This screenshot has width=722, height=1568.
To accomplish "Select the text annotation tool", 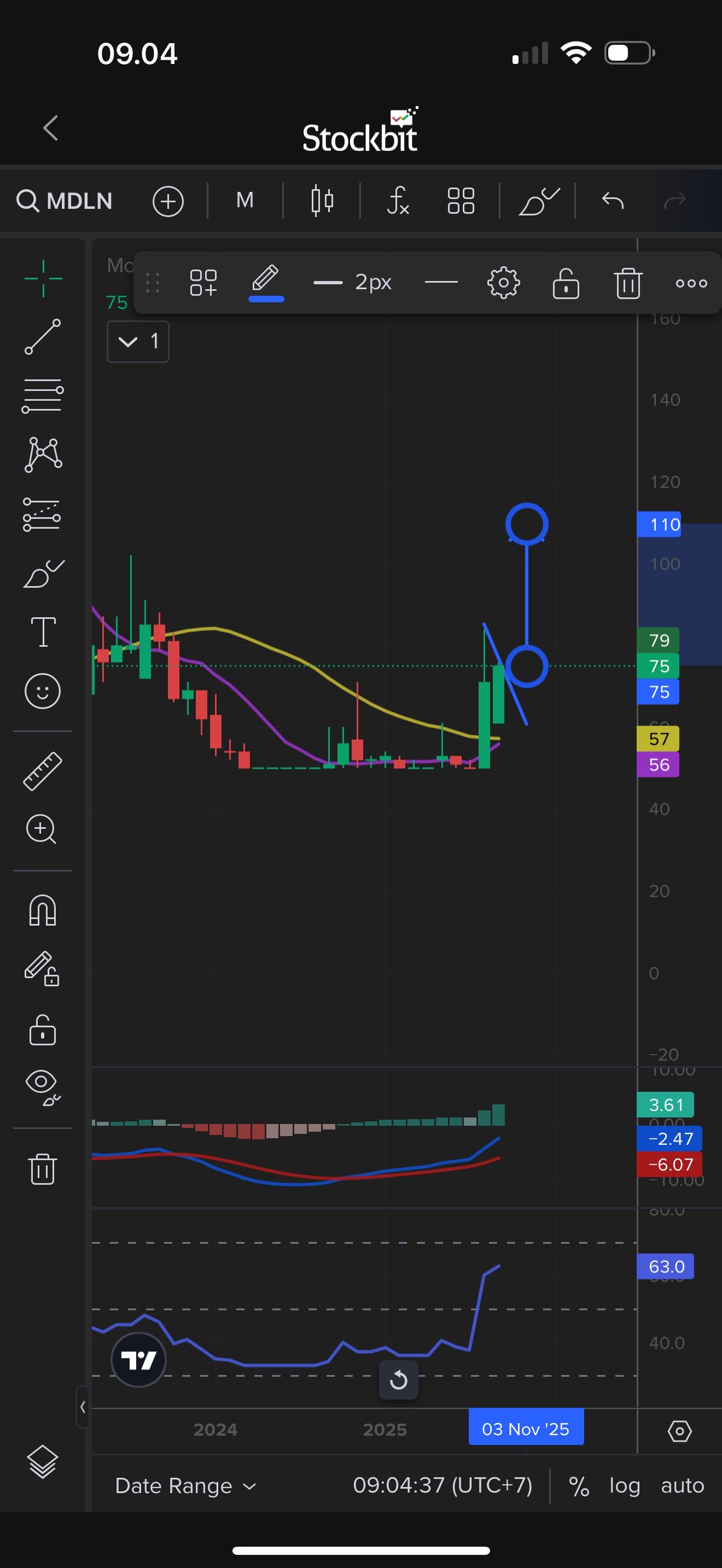I will tap(43, 631).
